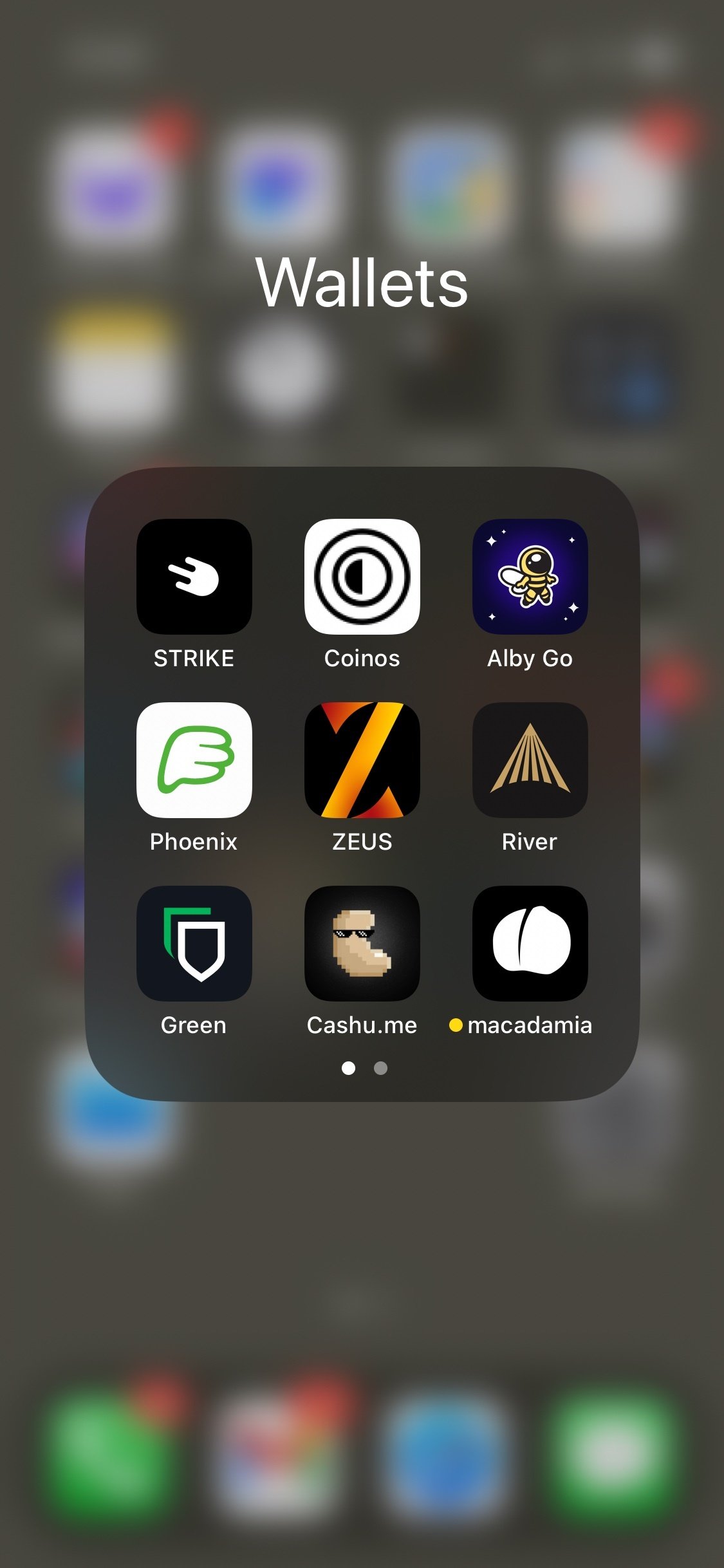Tap the folder page indicator dots
This screenshot has width=724, height=1568.
tap(364, 1069)
